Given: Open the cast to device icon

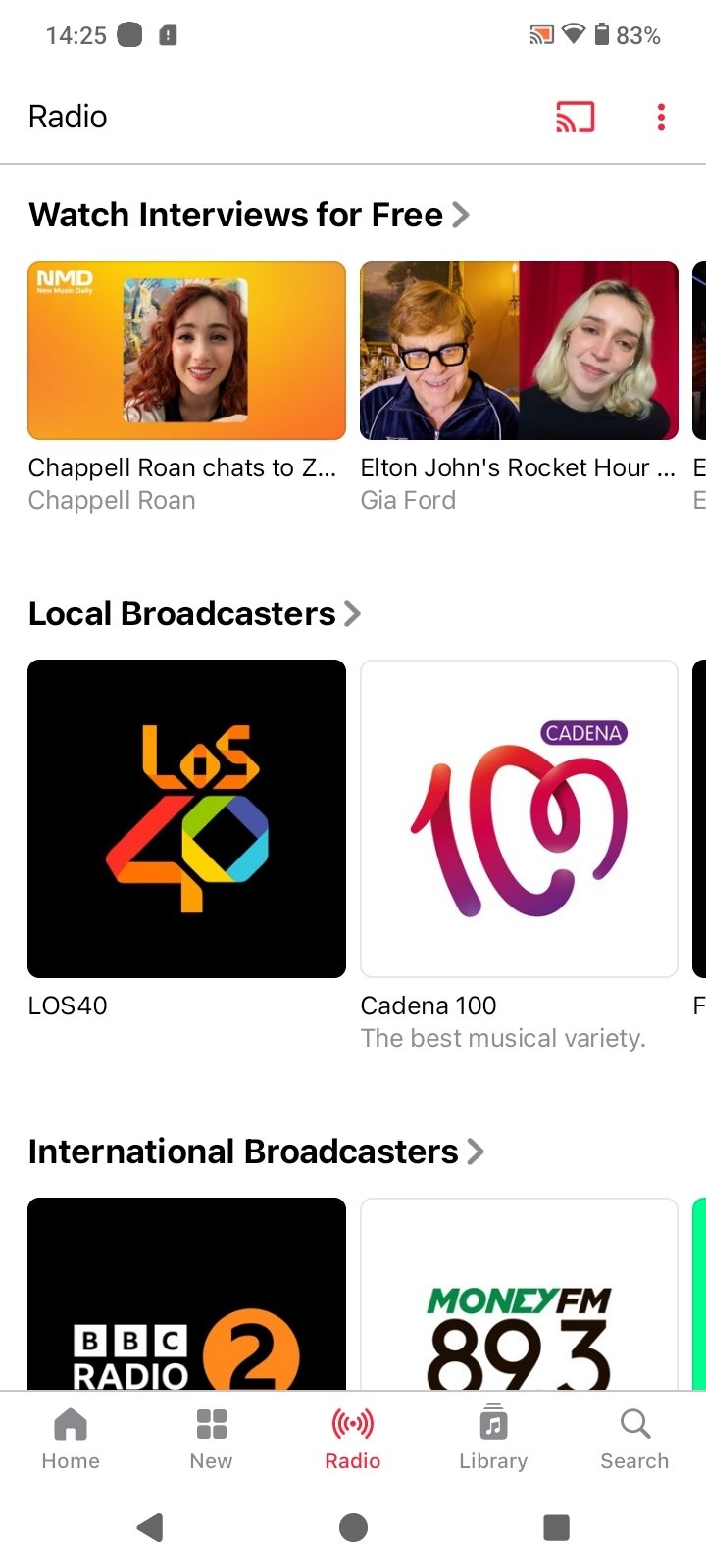Looking at the screenshot, I should coord(575,117).
